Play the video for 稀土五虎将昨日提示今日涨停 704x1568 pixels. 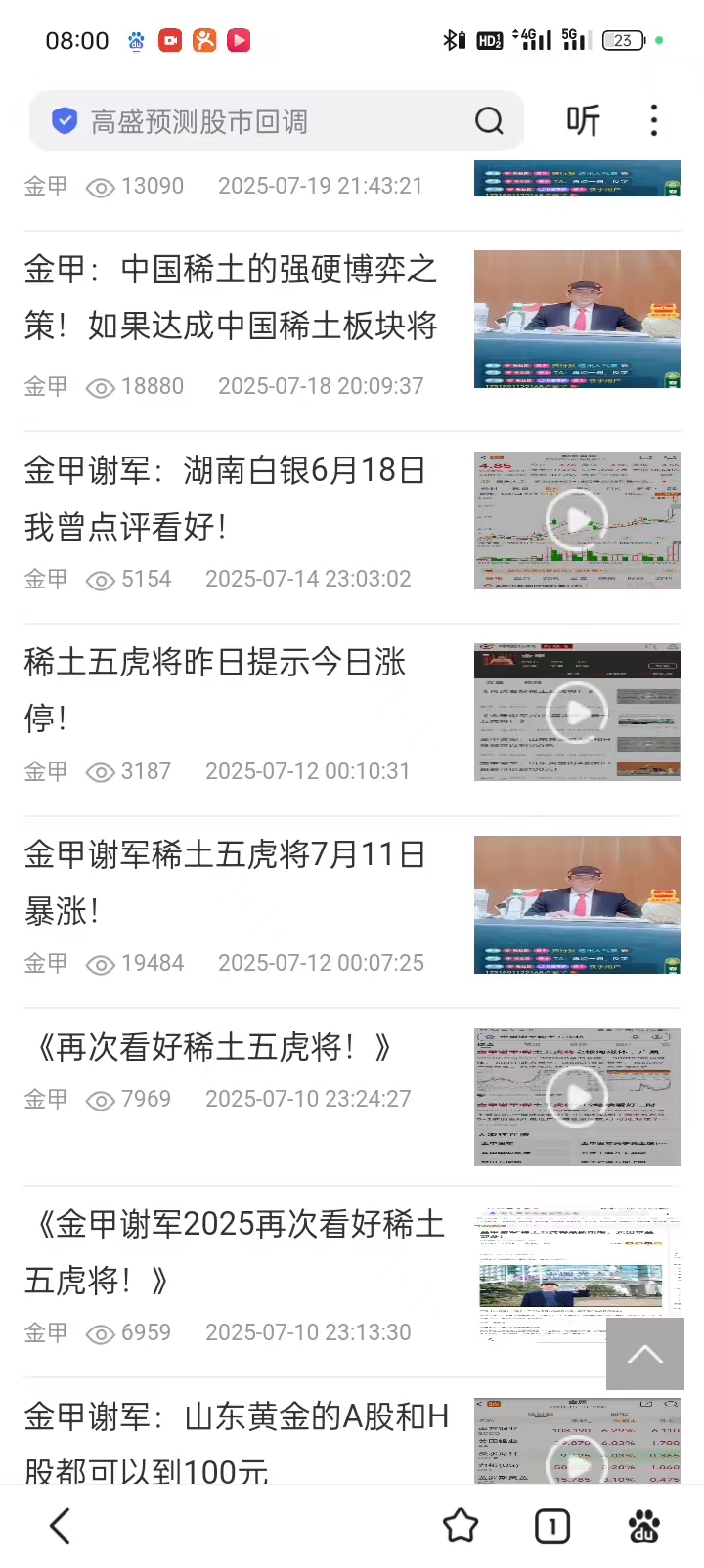tap(577, 712)
